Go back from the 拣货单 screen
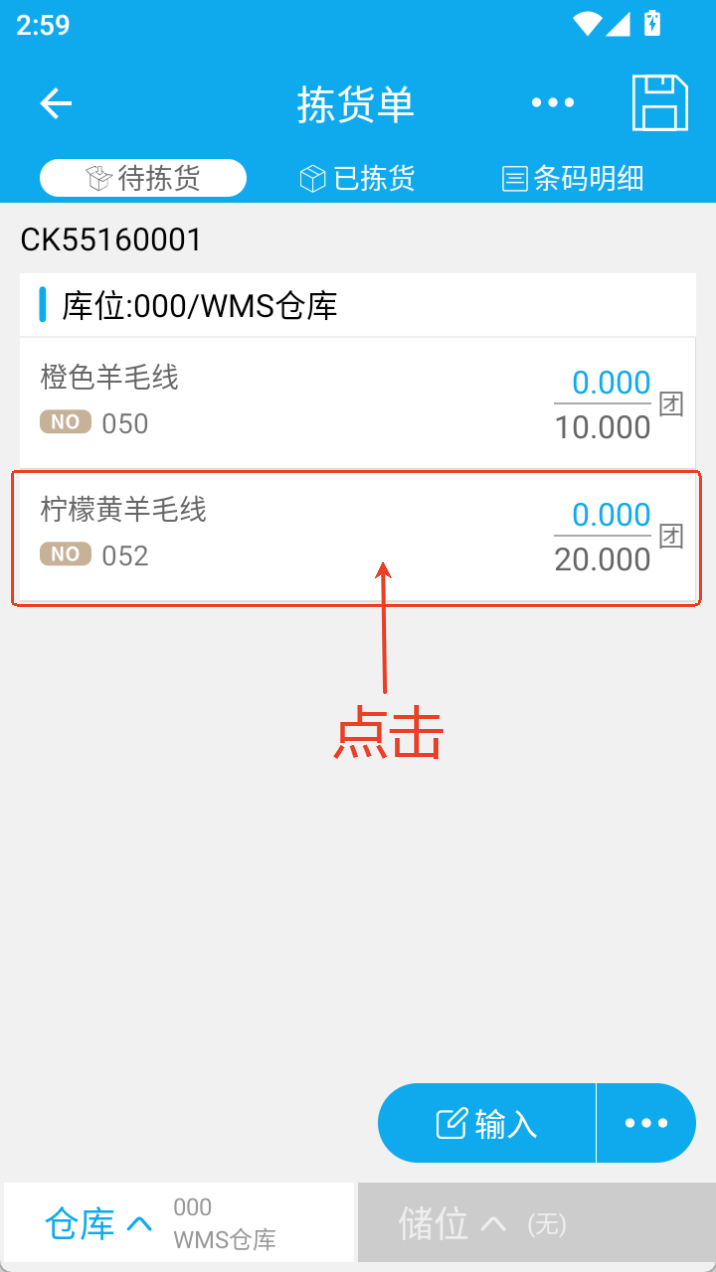Viewport: 716px width, 1272px height. [x=56, y=103]
